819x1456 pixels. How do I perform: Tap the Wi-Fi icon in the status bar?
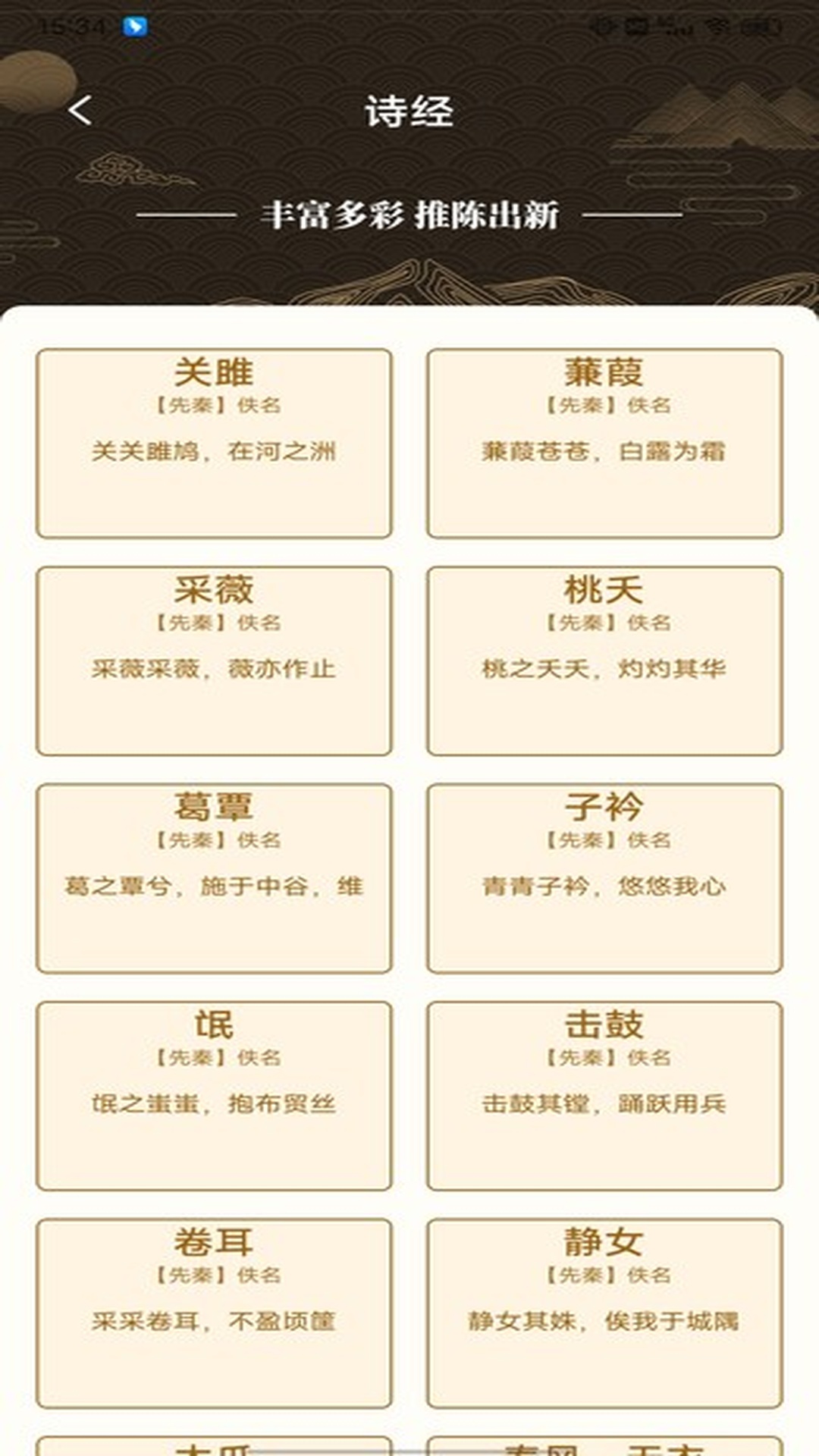point(715,24)
